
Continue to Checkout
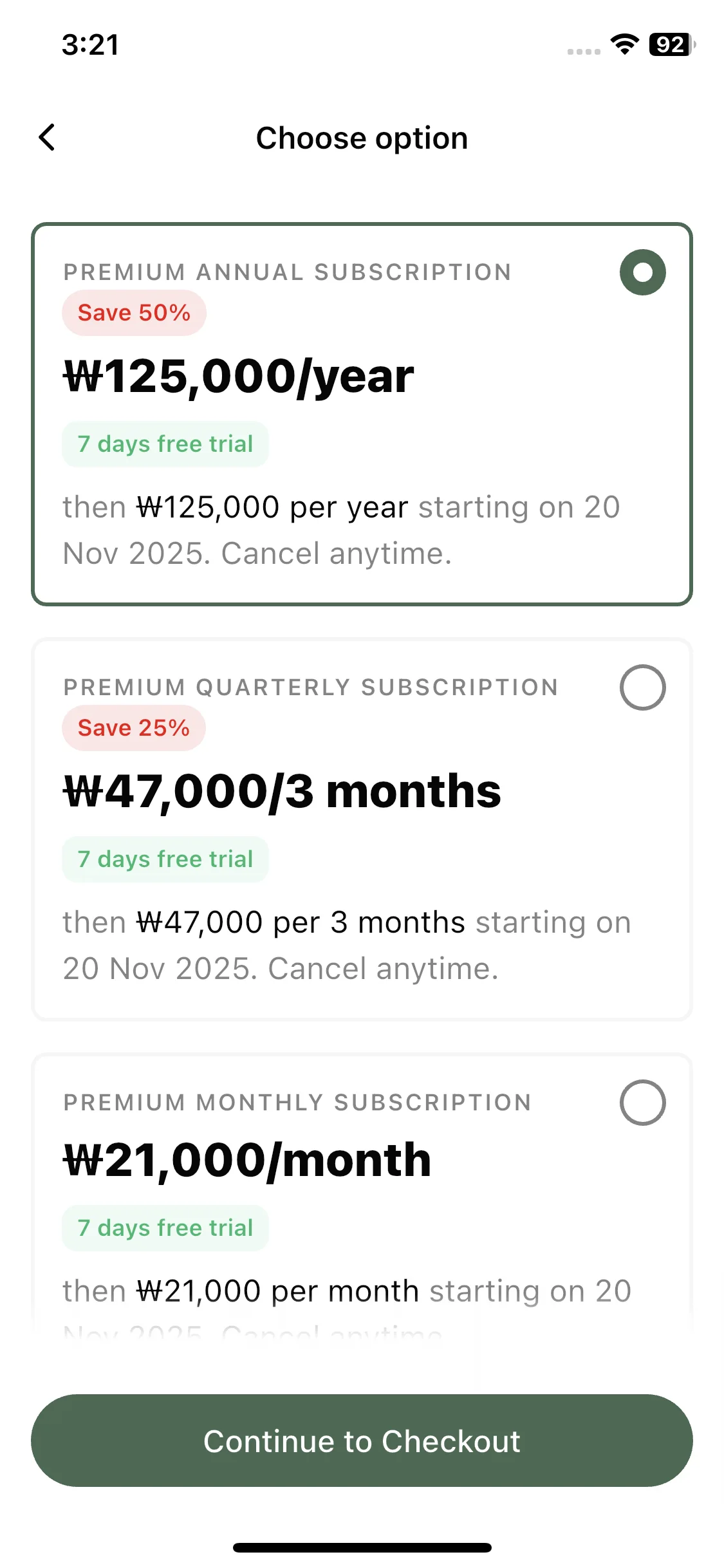pos(362,1441)
